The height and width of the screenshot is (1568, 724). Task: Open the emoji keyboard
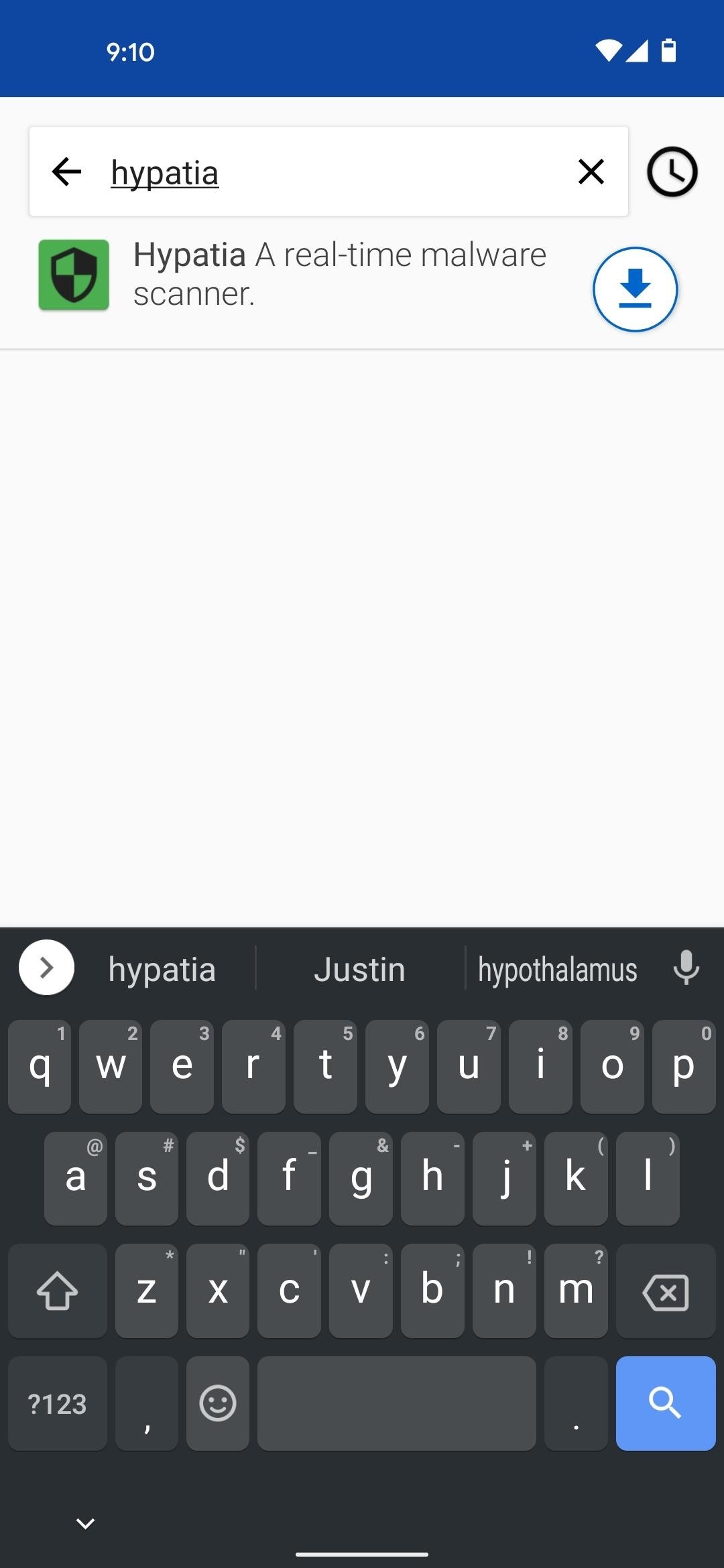click(218, 1404)
